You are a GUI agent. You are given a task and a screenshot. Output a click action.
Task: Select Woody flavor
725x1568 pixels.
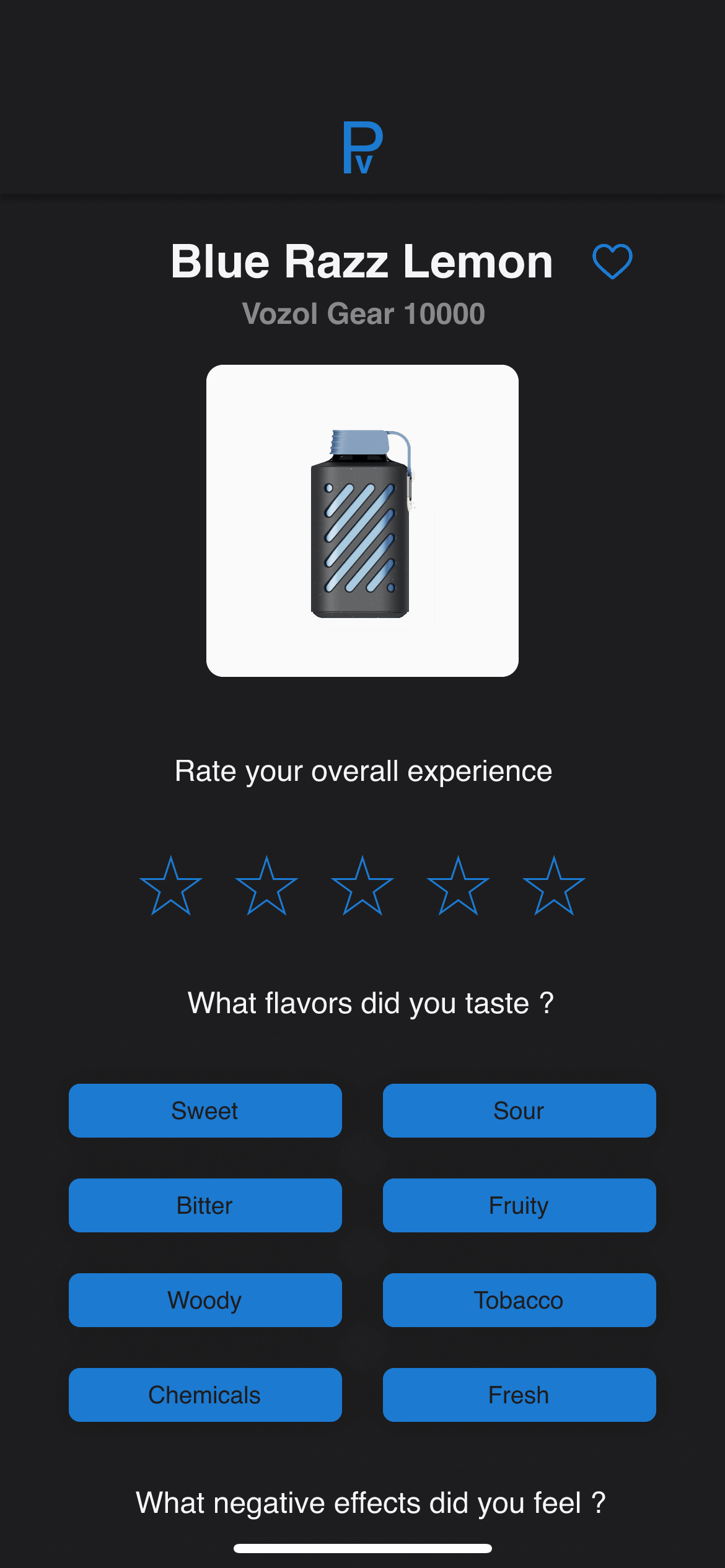[x=205, y=1300]
